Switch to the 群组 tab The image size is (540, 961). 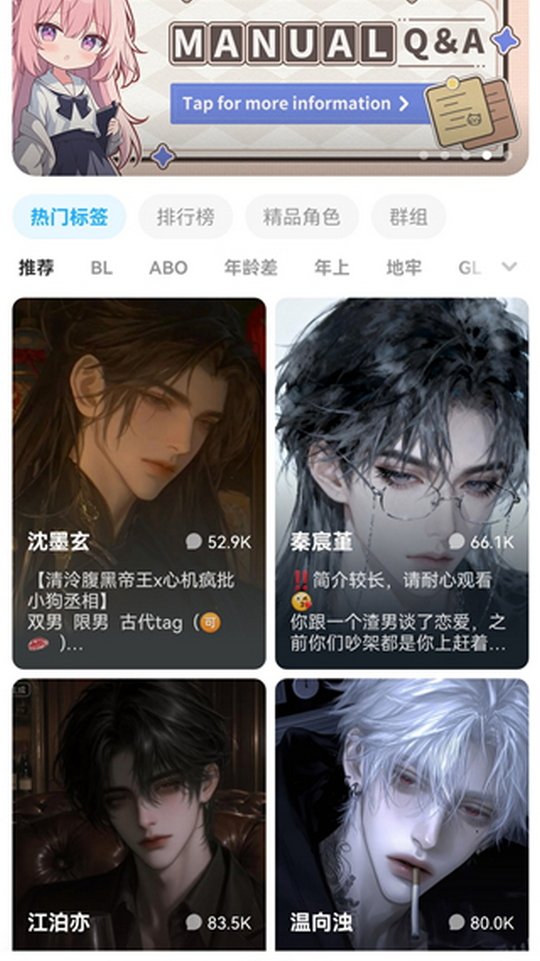tap(409, 217)
